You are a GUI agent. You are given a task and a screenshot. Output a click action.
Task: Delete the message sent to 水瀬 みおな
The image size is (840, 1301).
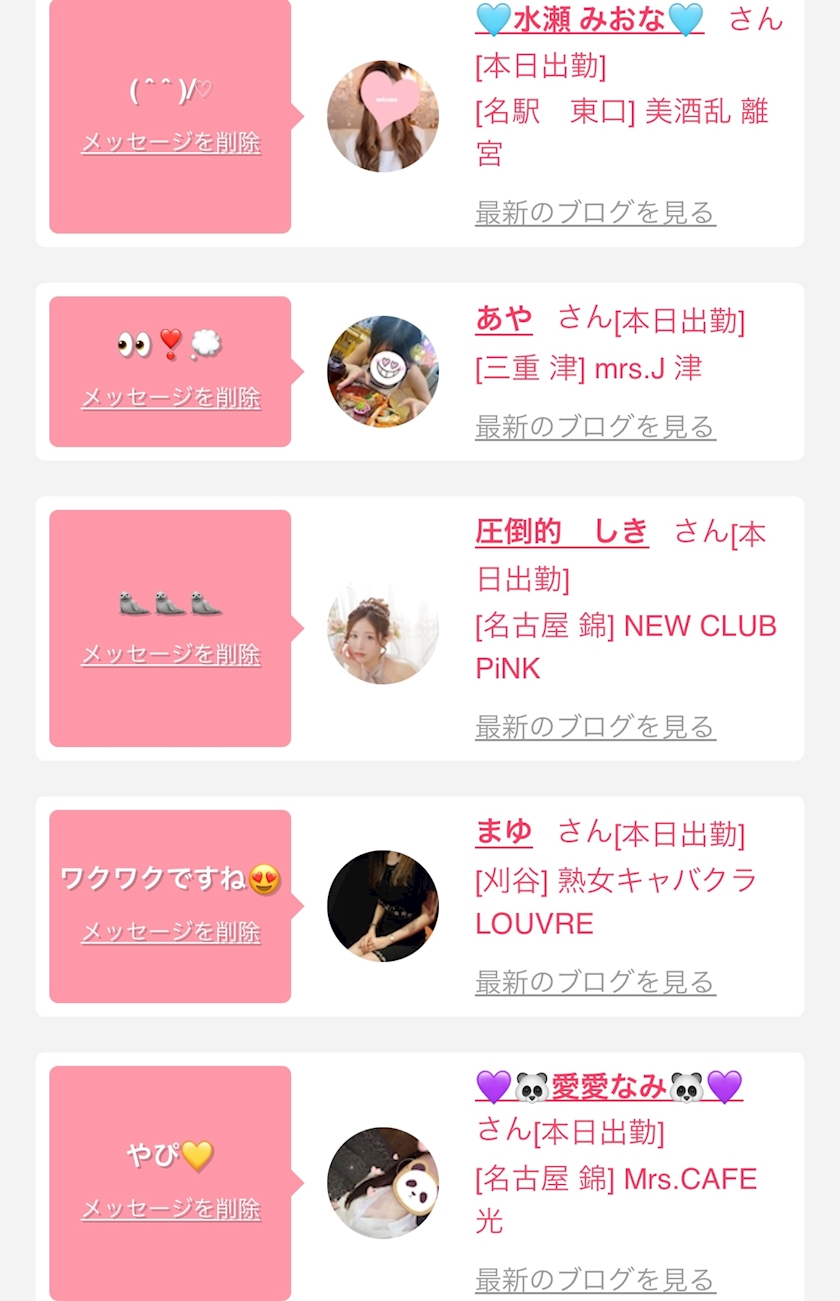(x=171, y=142)
